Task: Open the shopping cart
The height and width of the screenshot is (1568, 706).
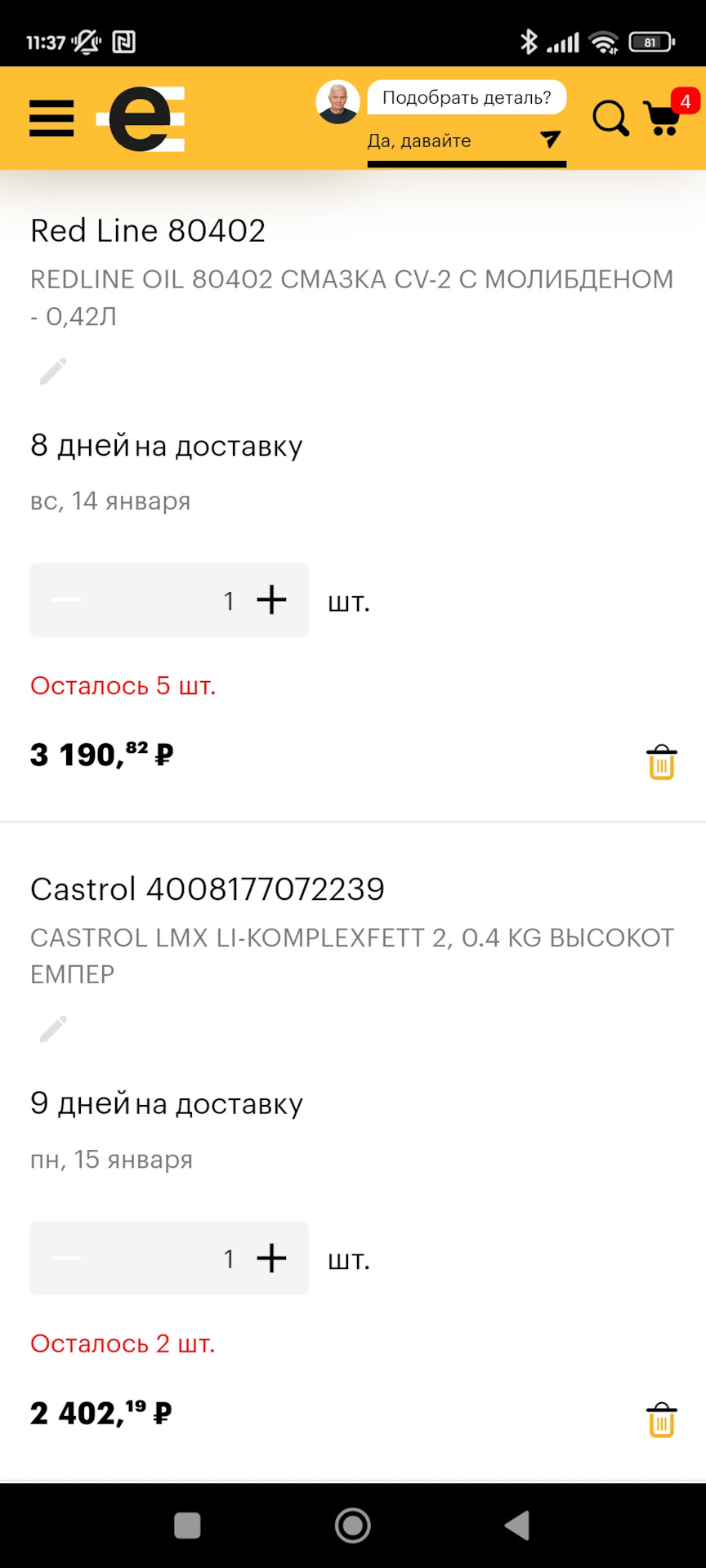Action: point(664,118)
